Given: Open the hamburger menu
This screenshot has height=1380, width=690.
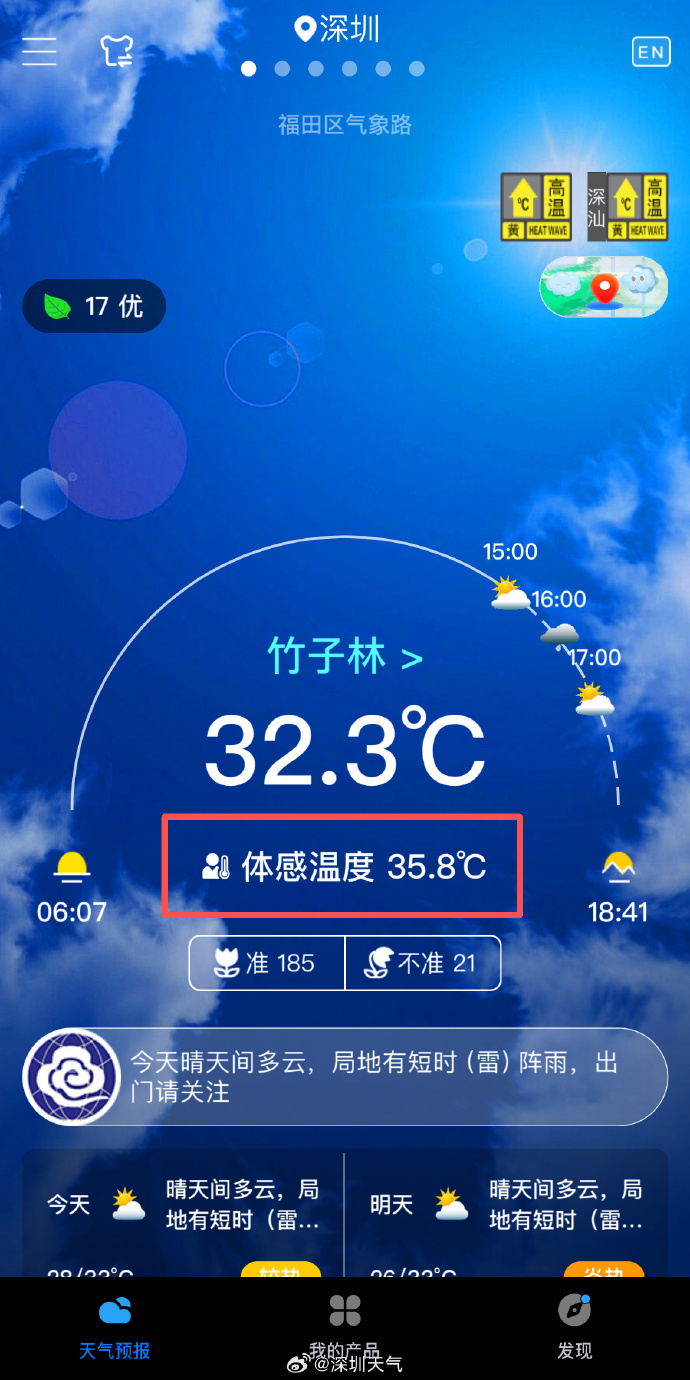Looking at the screenshot, I should pyautogui.click(x=39, y=51).
